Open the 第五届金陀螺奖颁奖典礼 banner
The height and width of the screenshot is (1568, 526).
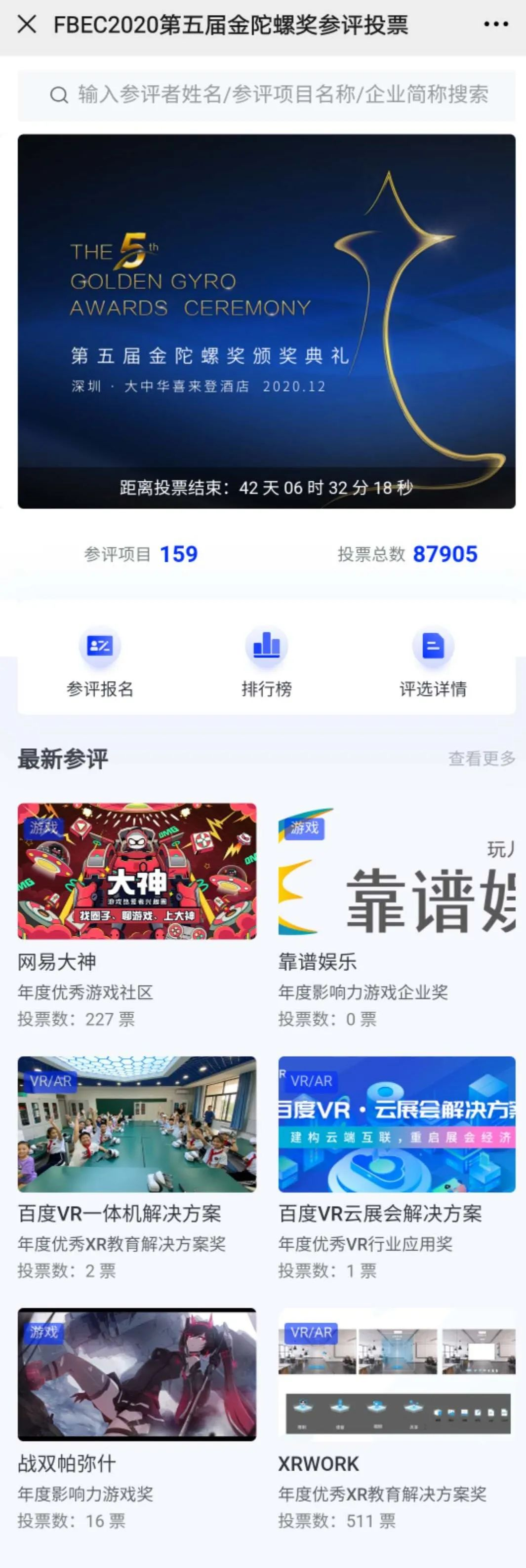coord(267,321)
